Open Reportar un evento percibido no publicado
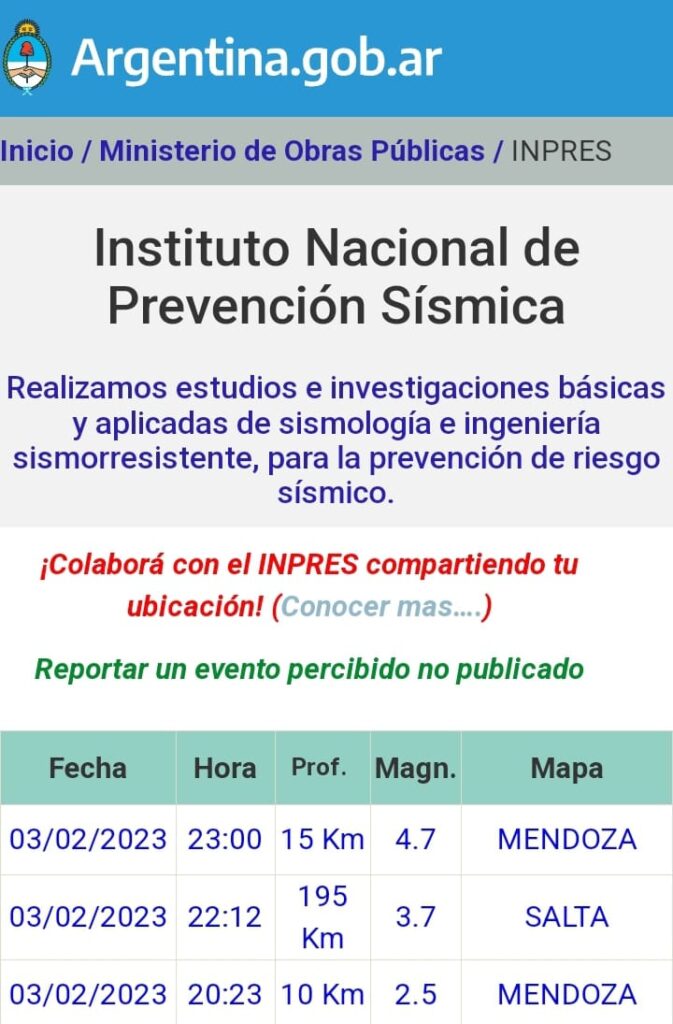Screen dimensions: 673x1024 point(309,669)
